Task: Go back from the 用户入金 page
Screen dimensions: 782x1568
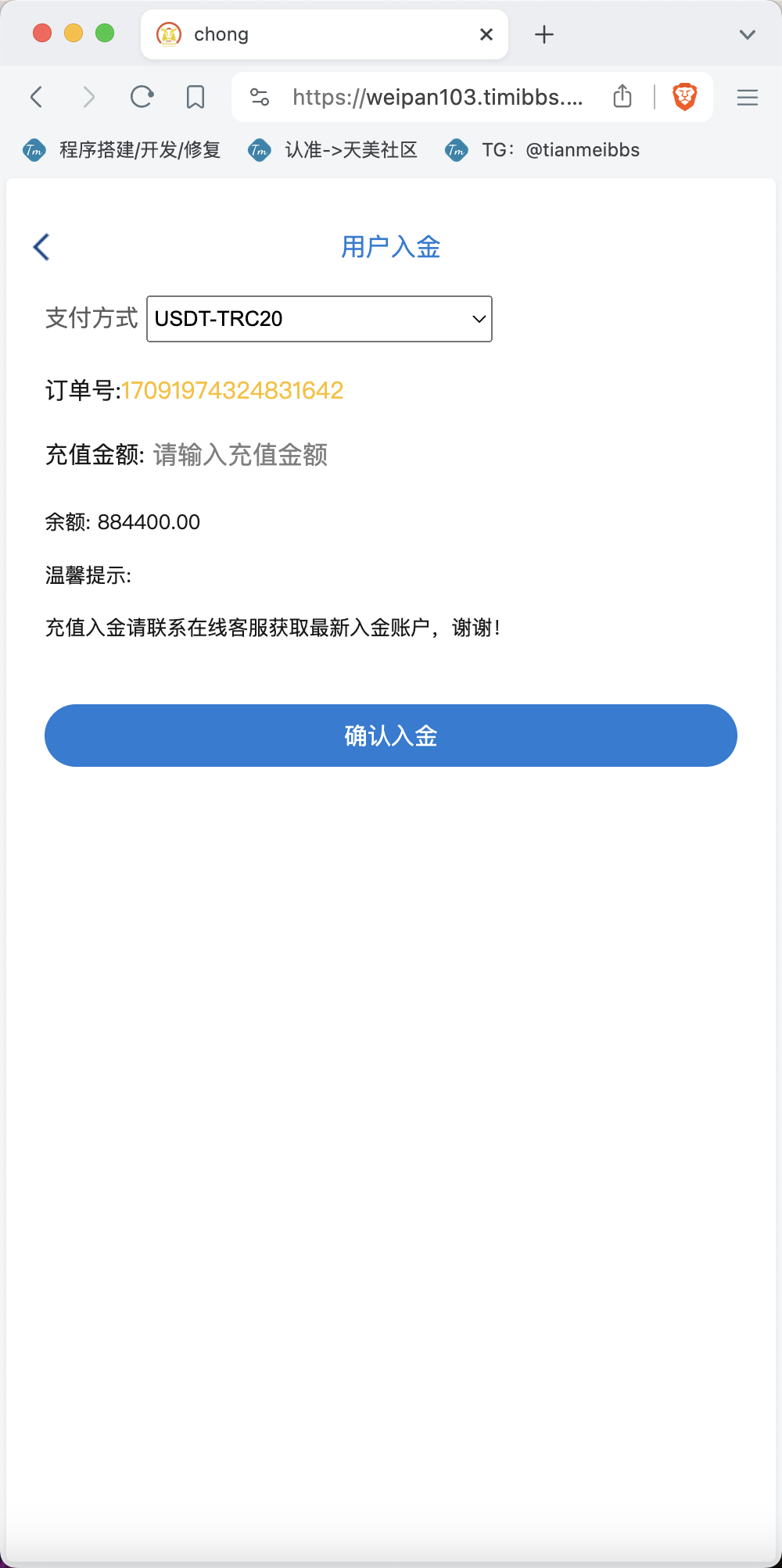Action: (x=41, y=247)
